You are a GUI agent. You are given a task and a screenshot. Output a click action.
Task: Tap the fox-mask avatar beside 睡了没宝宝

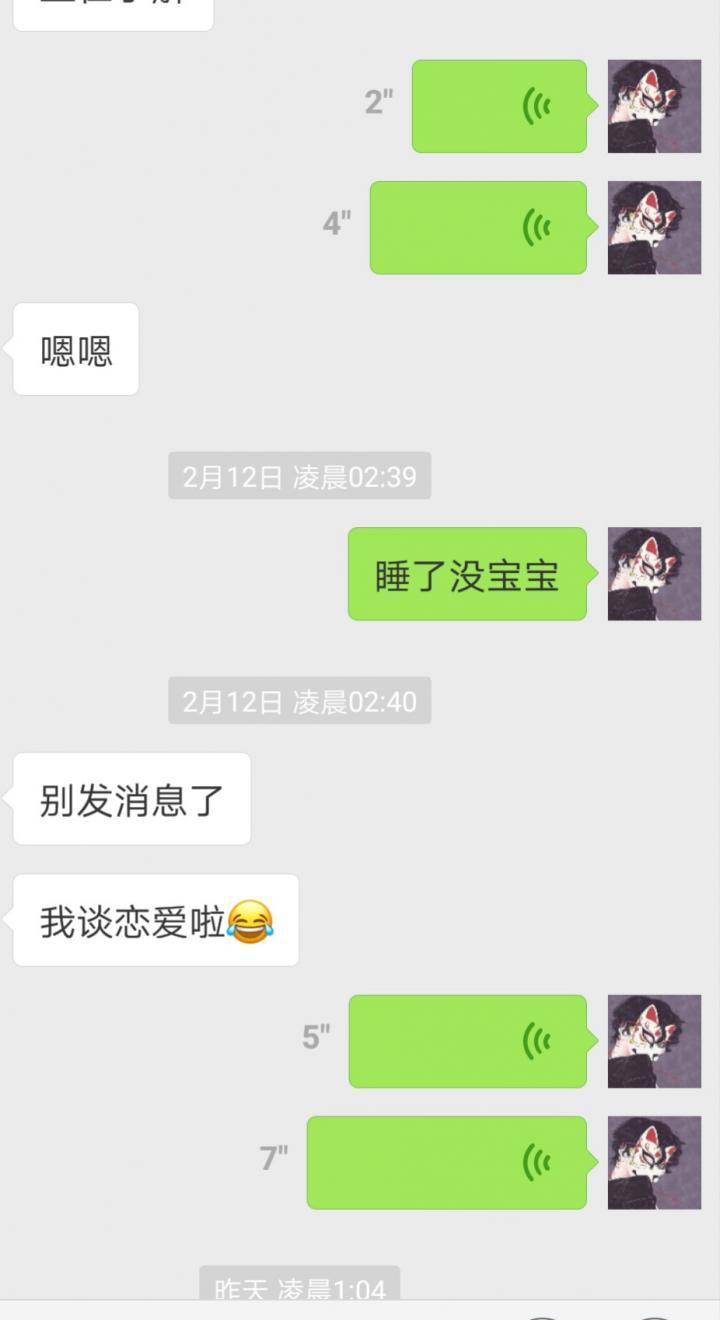[x=654, y=575]
